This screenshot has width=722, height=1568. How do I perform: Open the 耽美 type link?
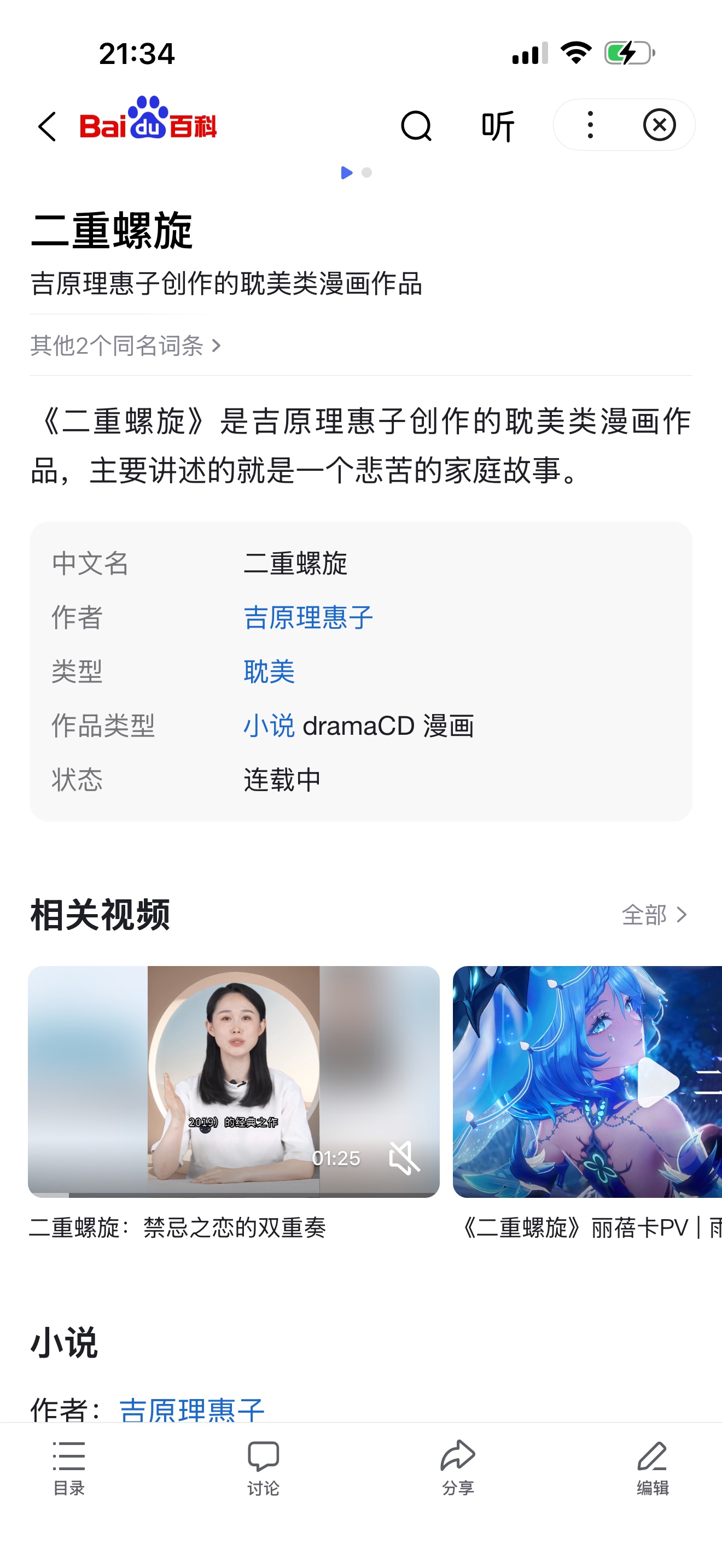coord(269,672)
